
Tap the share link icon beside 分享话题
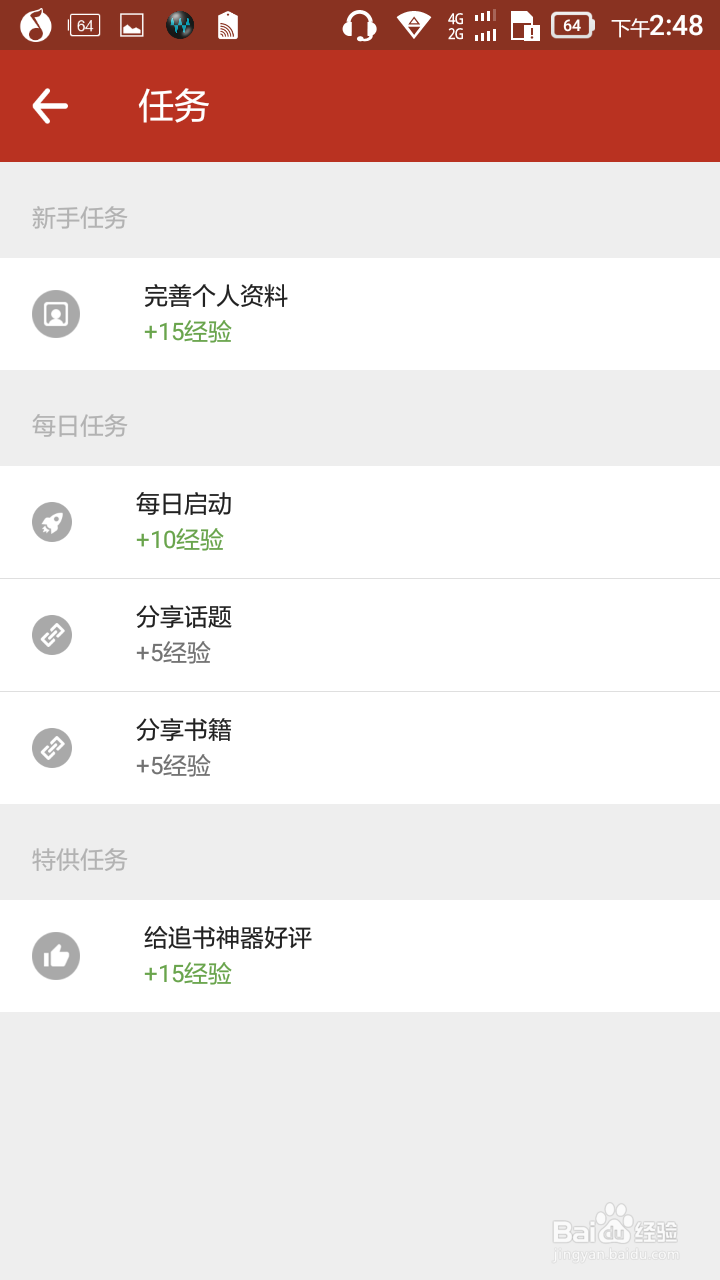[52, 634]
